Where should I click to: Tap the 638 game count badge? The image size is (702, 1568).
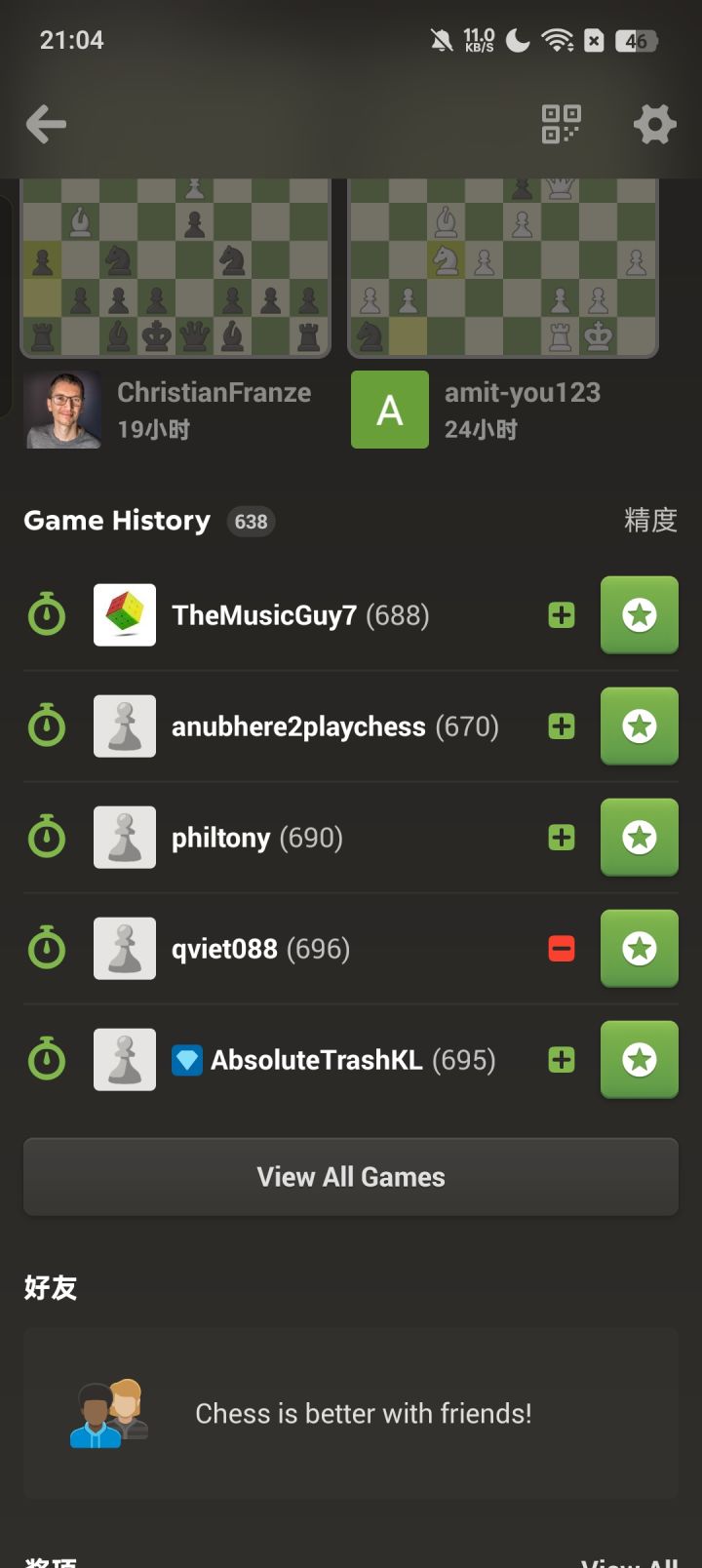point(251,522)
